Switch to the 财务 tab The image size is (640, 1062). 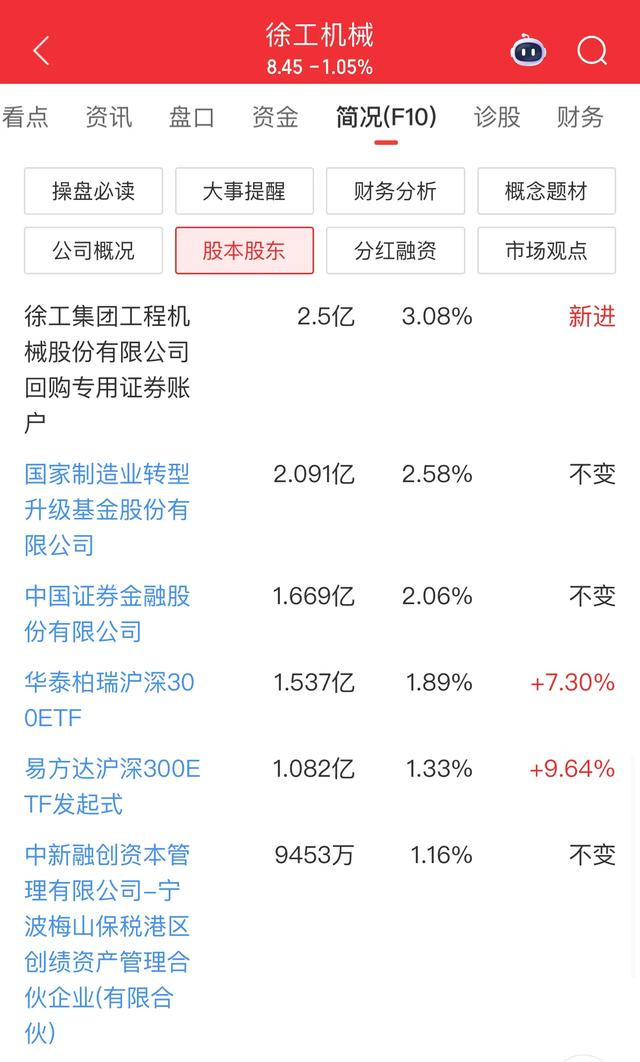(580, 117)
